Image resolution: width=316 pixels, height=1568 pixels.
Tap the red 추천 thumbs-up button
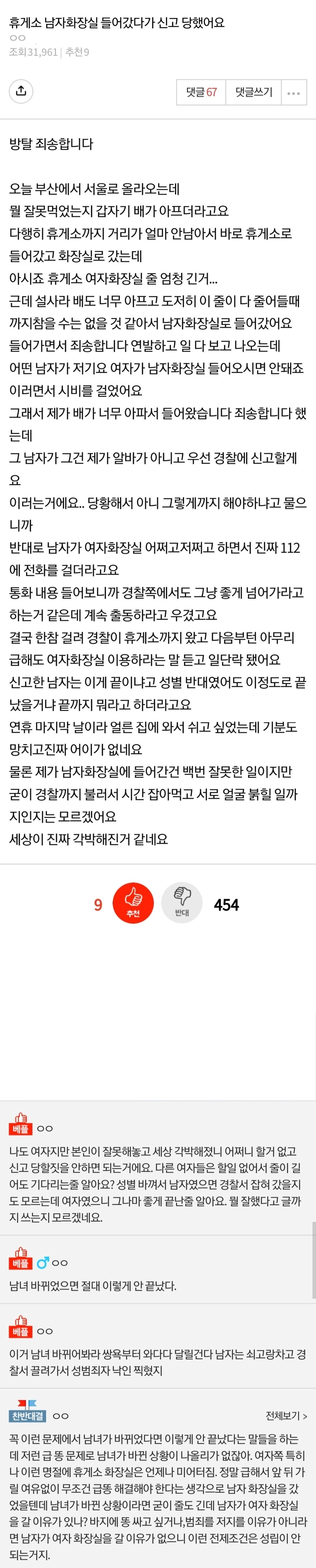pos(133,903)
